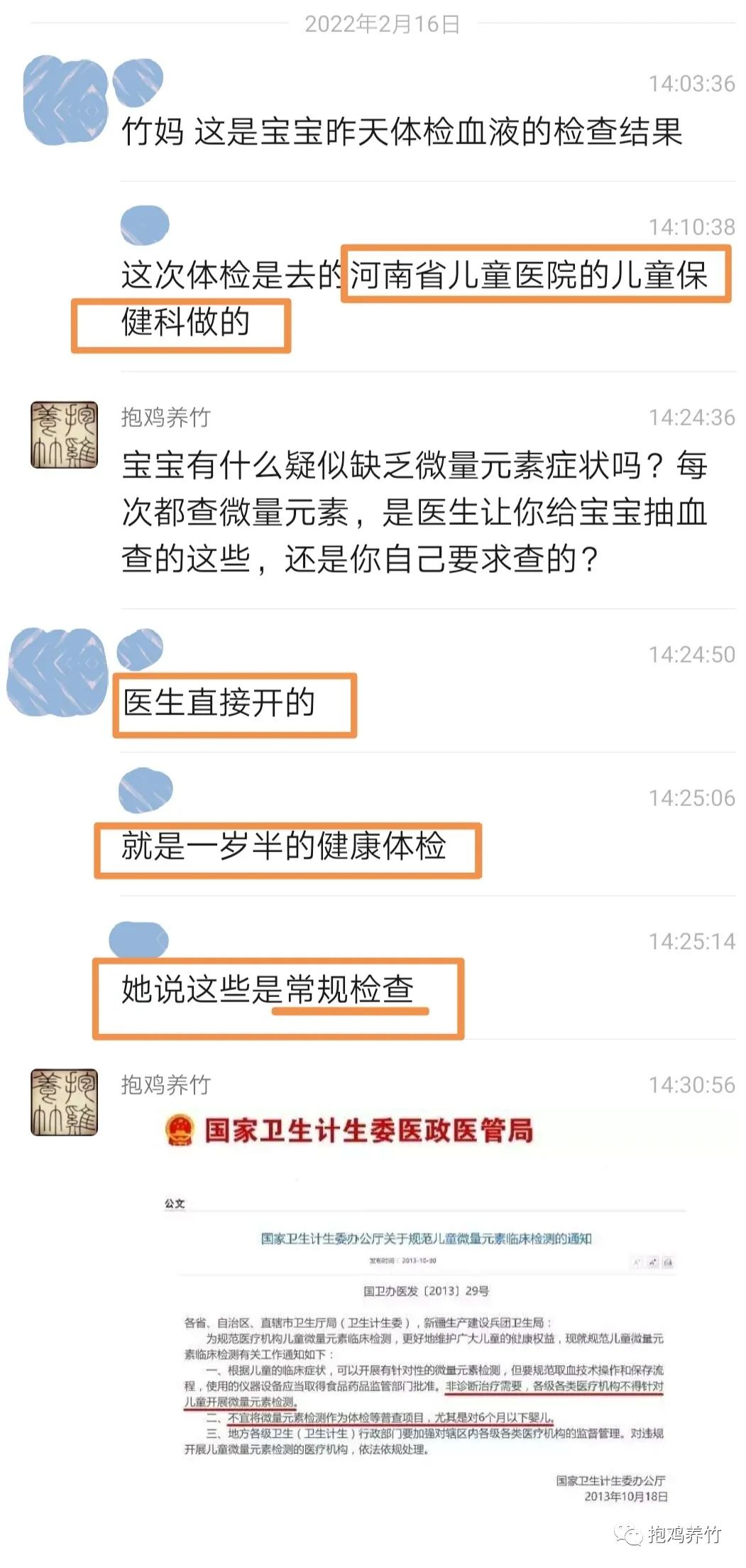Click the small avatar above 她说这些是常规检查

[x=140, y=937]
